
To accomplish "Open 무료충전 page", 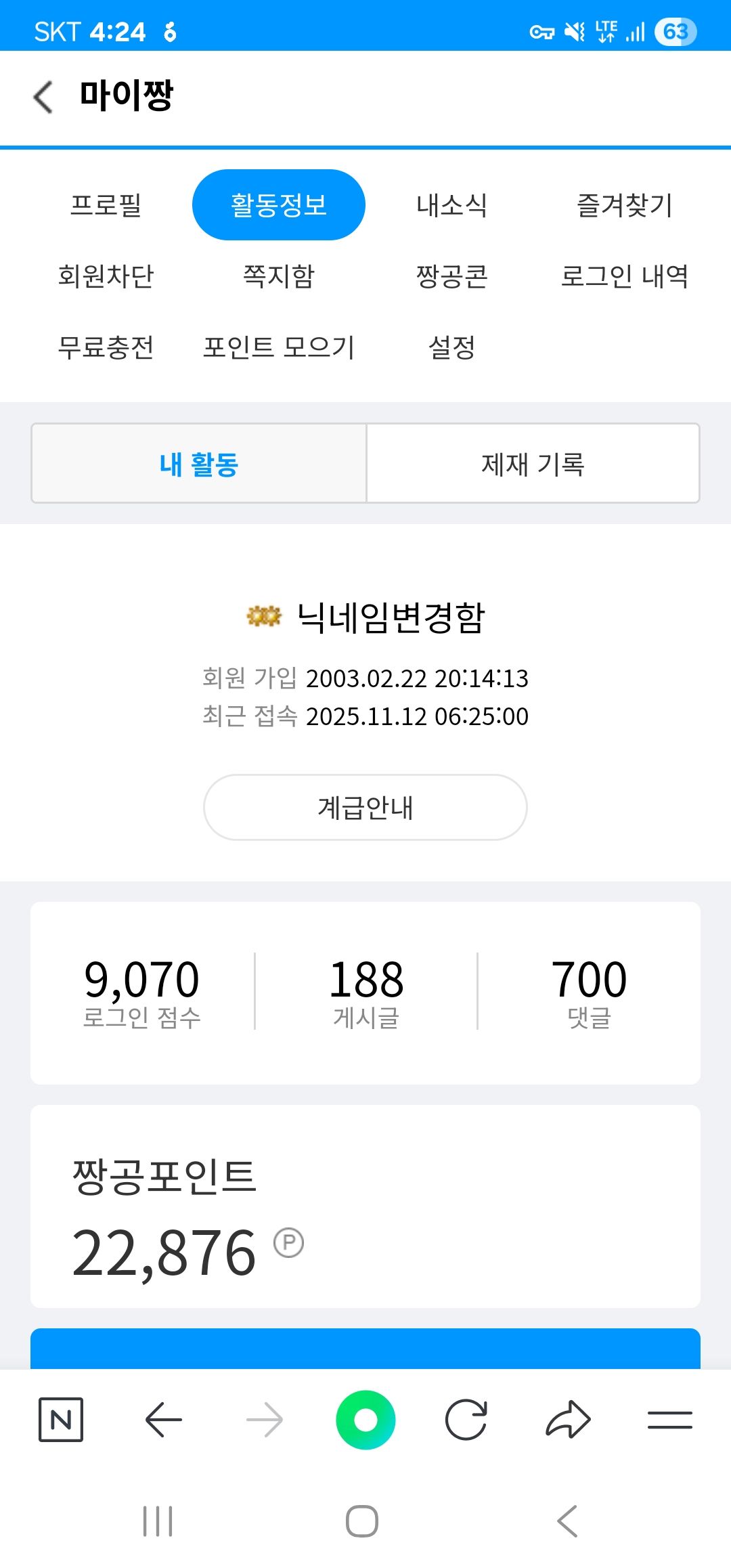I will tap(106, 347).
